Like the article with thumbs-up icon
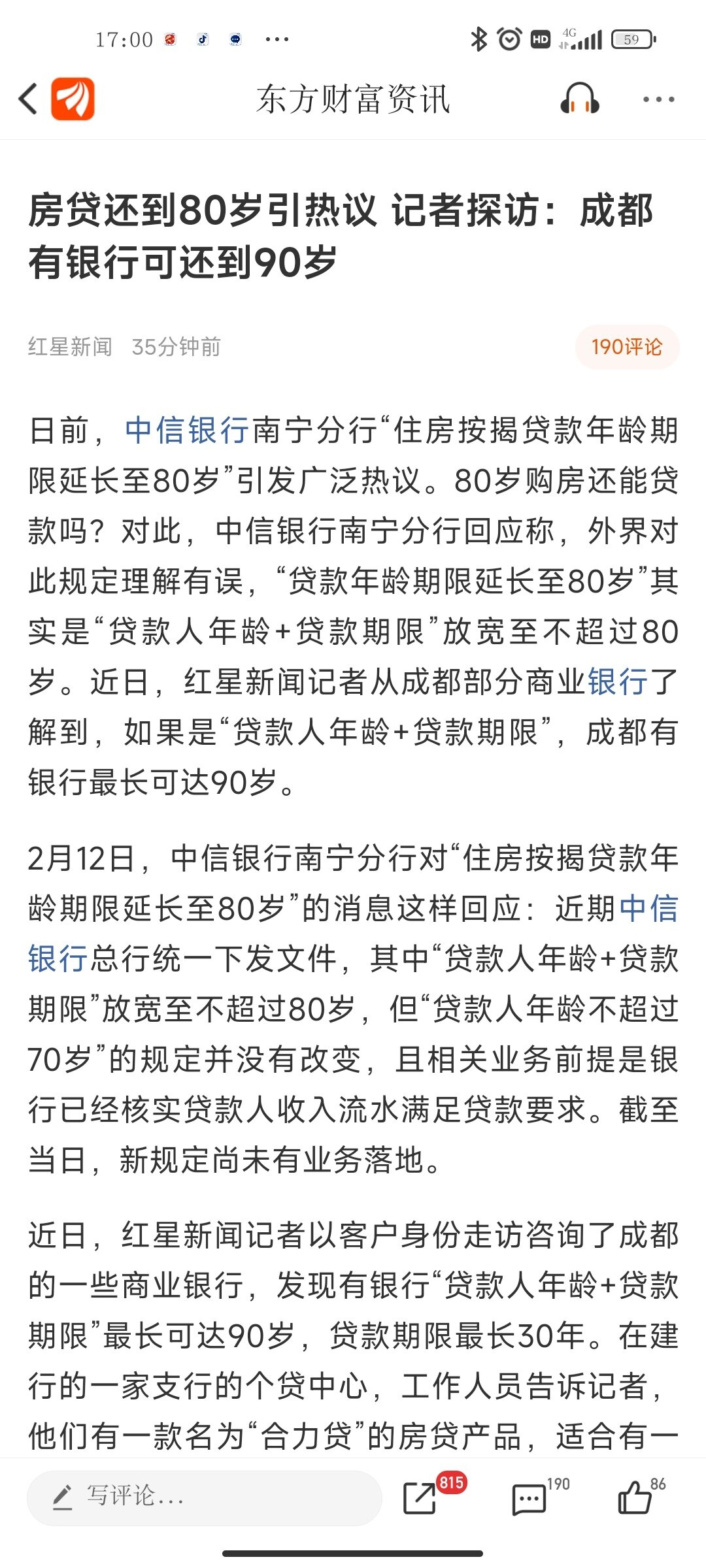 pos(635,1497)
